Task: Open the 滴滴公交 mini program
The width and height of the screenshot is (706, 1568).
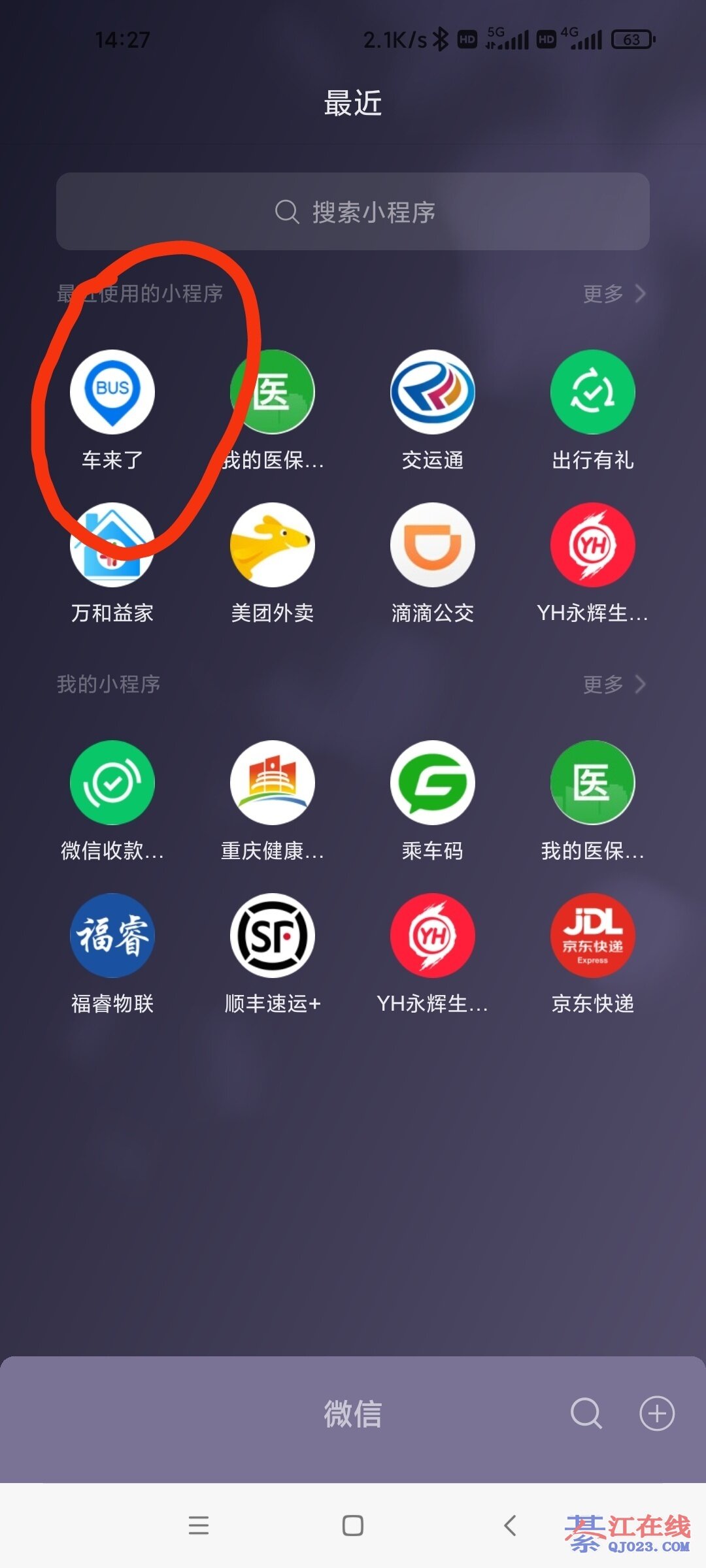Action: pyautogui.click(x=433, y=545)
